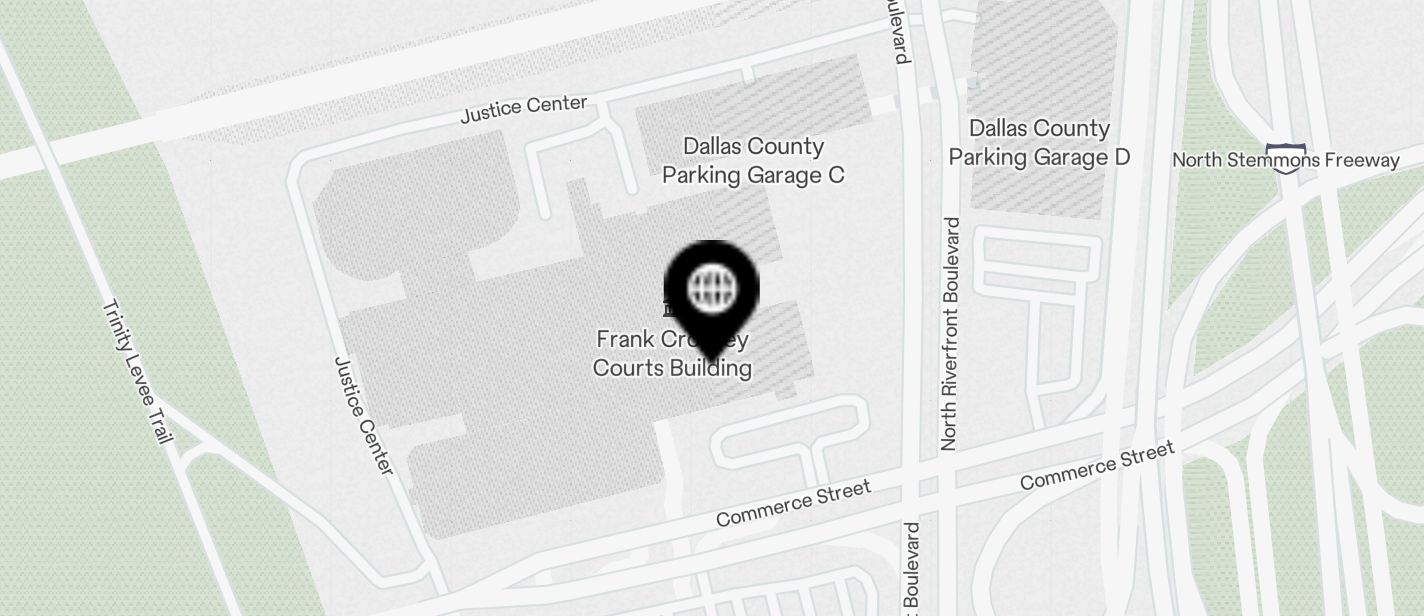This screenshot has height=616, width=1424.
Task: Tap the globe location pin marker
Action: (711, 290)
